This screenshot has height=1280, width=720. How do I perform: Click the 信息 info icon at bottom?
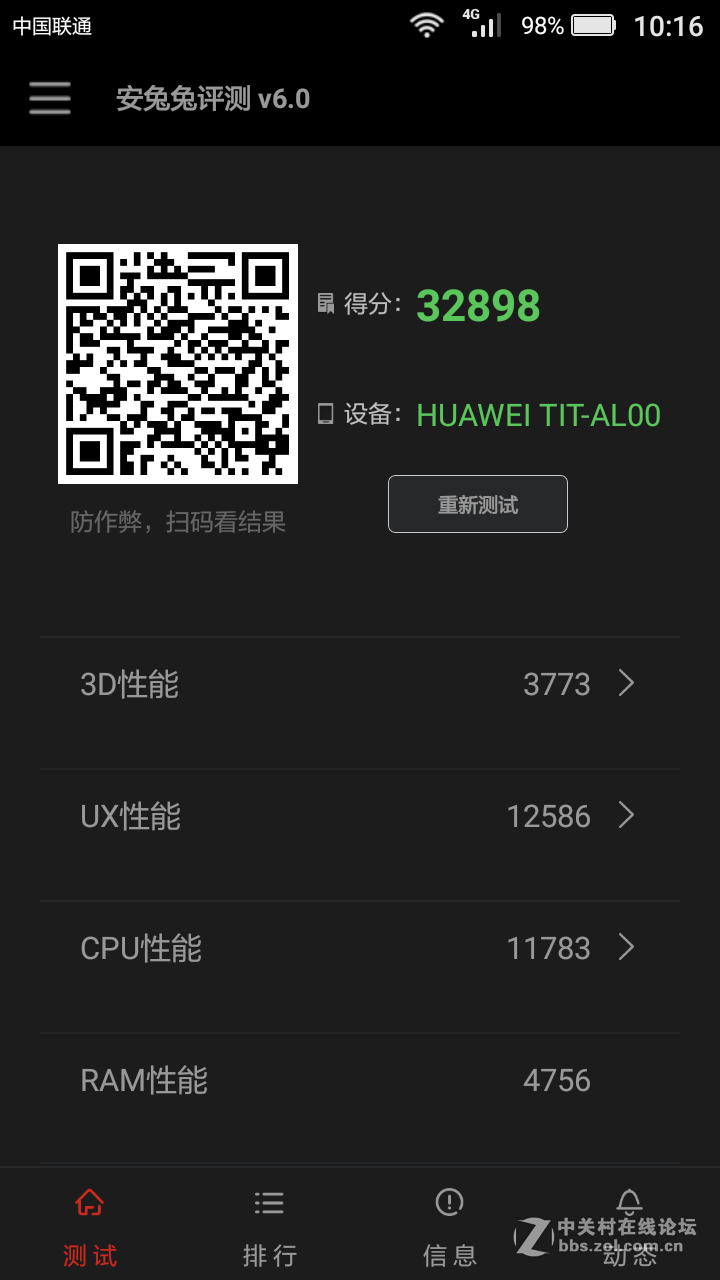tap(449, 1203)
